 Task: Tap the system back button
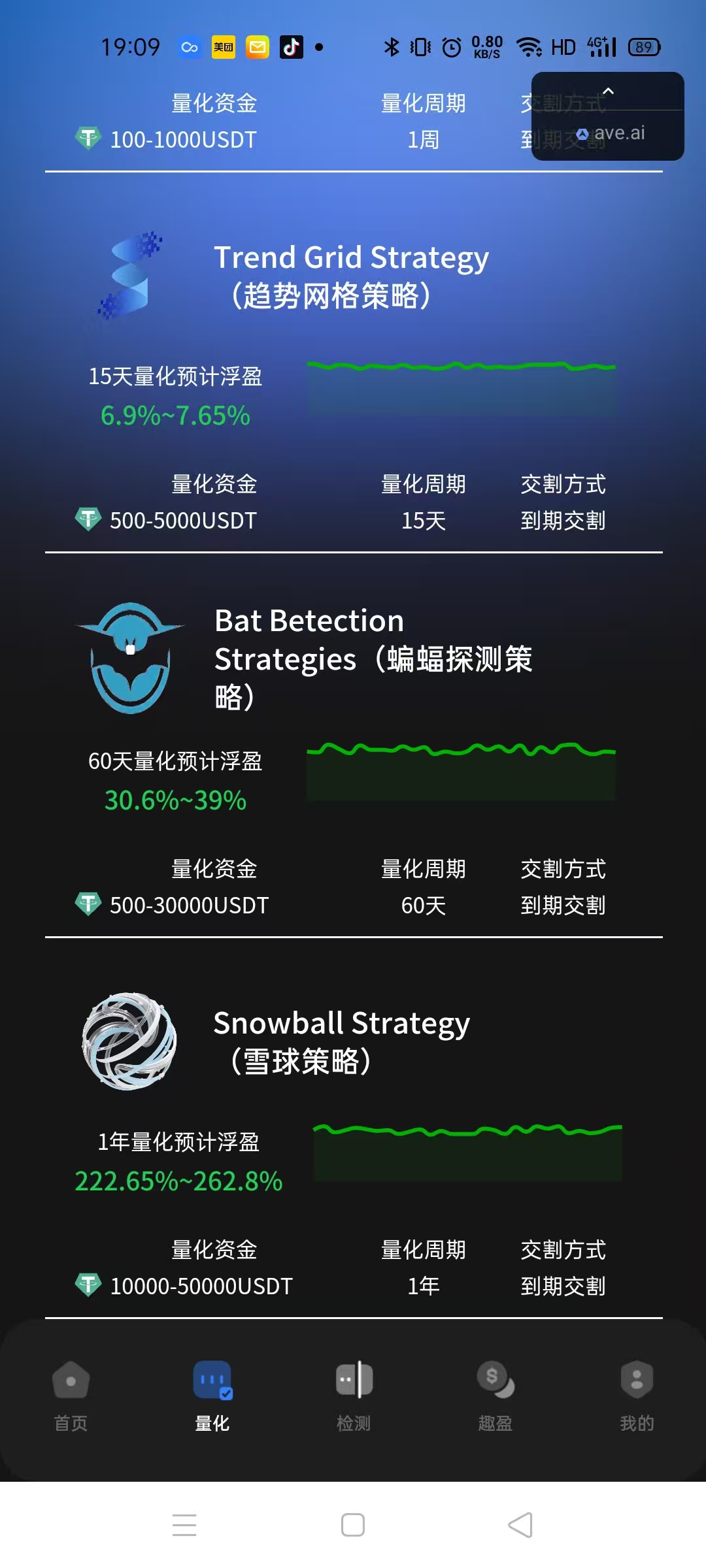click(520, 1526)
